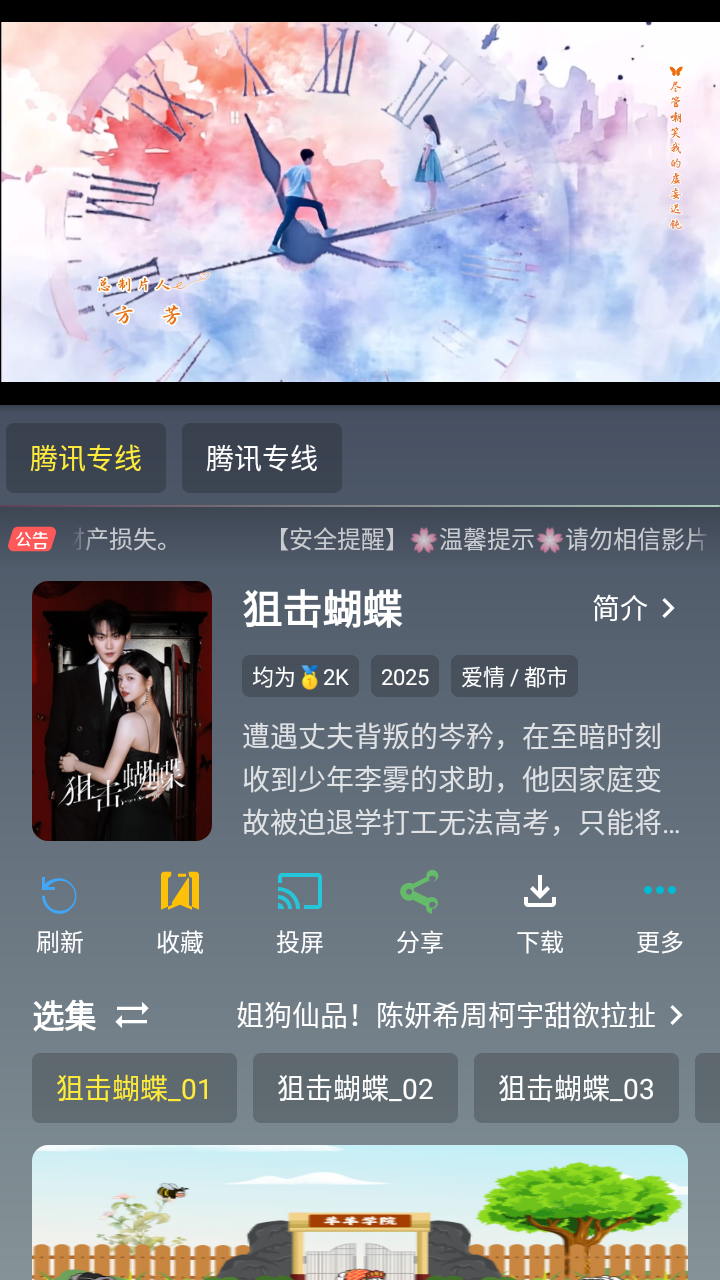Open the 狙击蝴蝶 poster thumbnail
The width and height of the screenshot is (720, 1280).
[x=122, y=710]
